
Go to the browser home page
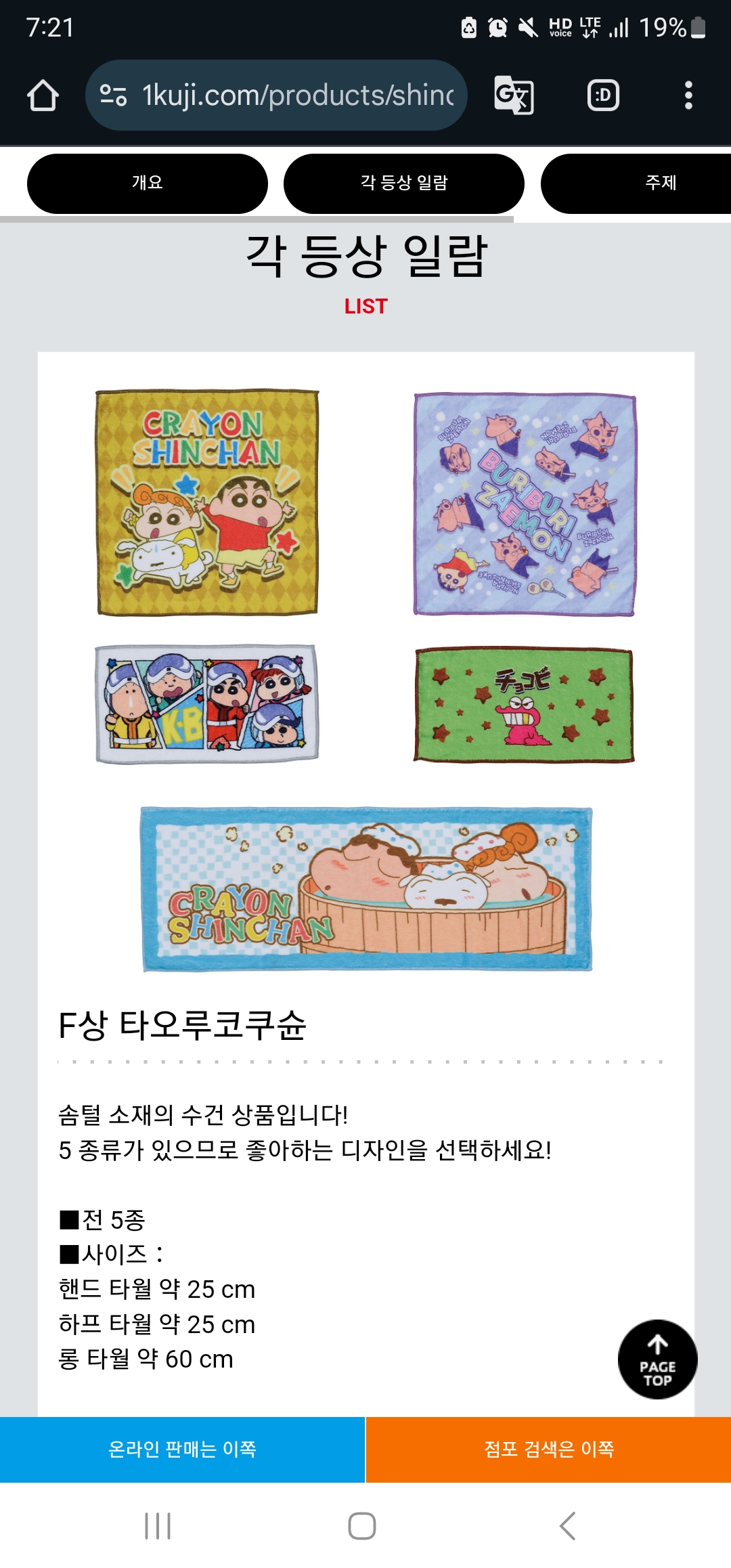(x=43, y=95)
